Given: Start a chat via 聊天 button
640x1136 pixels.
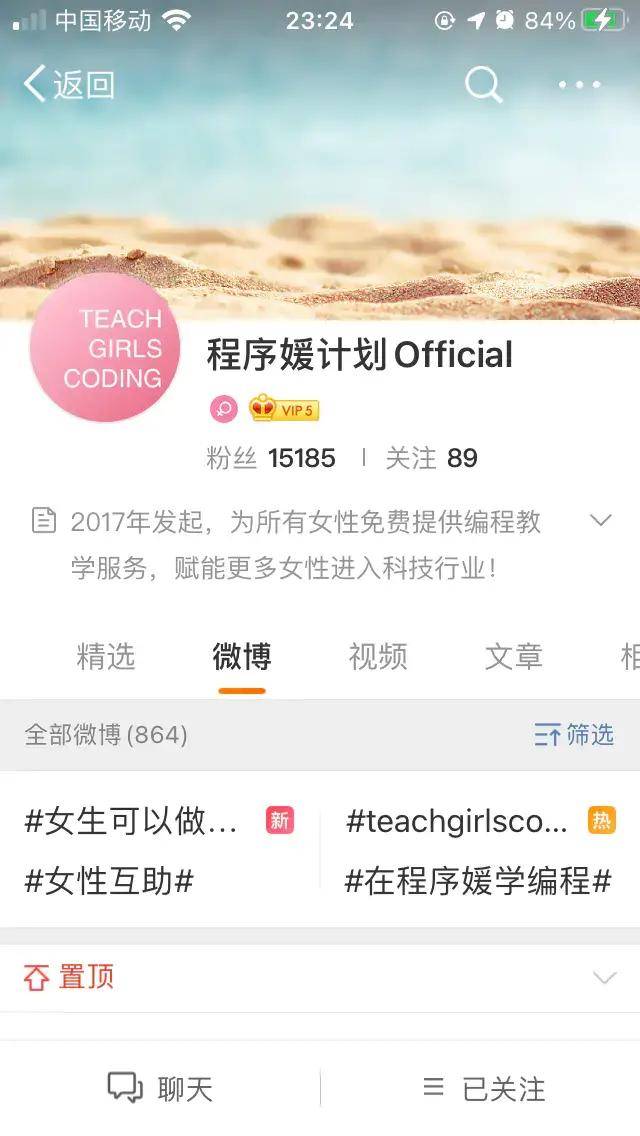Looking at the screenshot, I should [x=160, y=1088].
